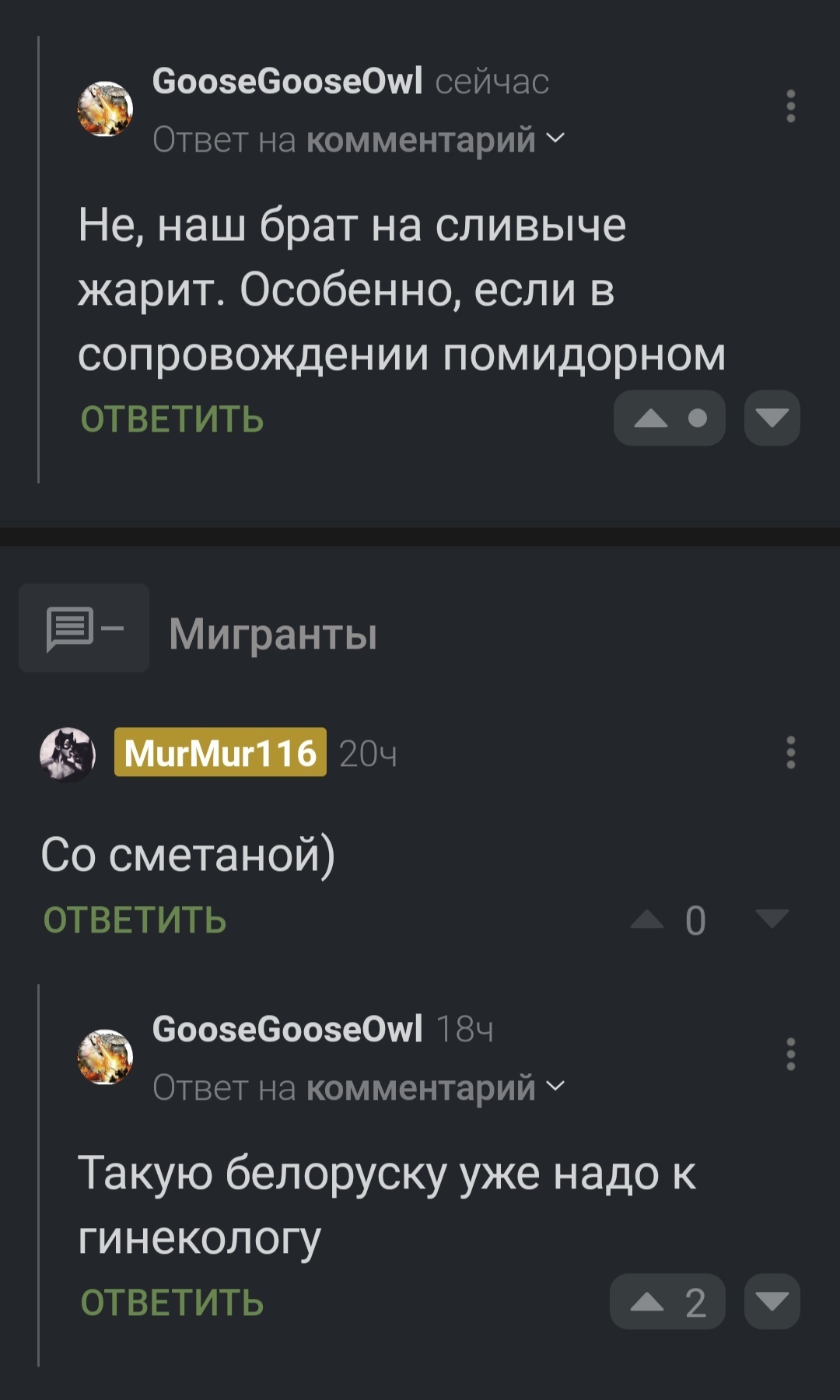Reply to the гинекологу comment
Screen dimensions: 840x1400
[x=172, y=1303]
